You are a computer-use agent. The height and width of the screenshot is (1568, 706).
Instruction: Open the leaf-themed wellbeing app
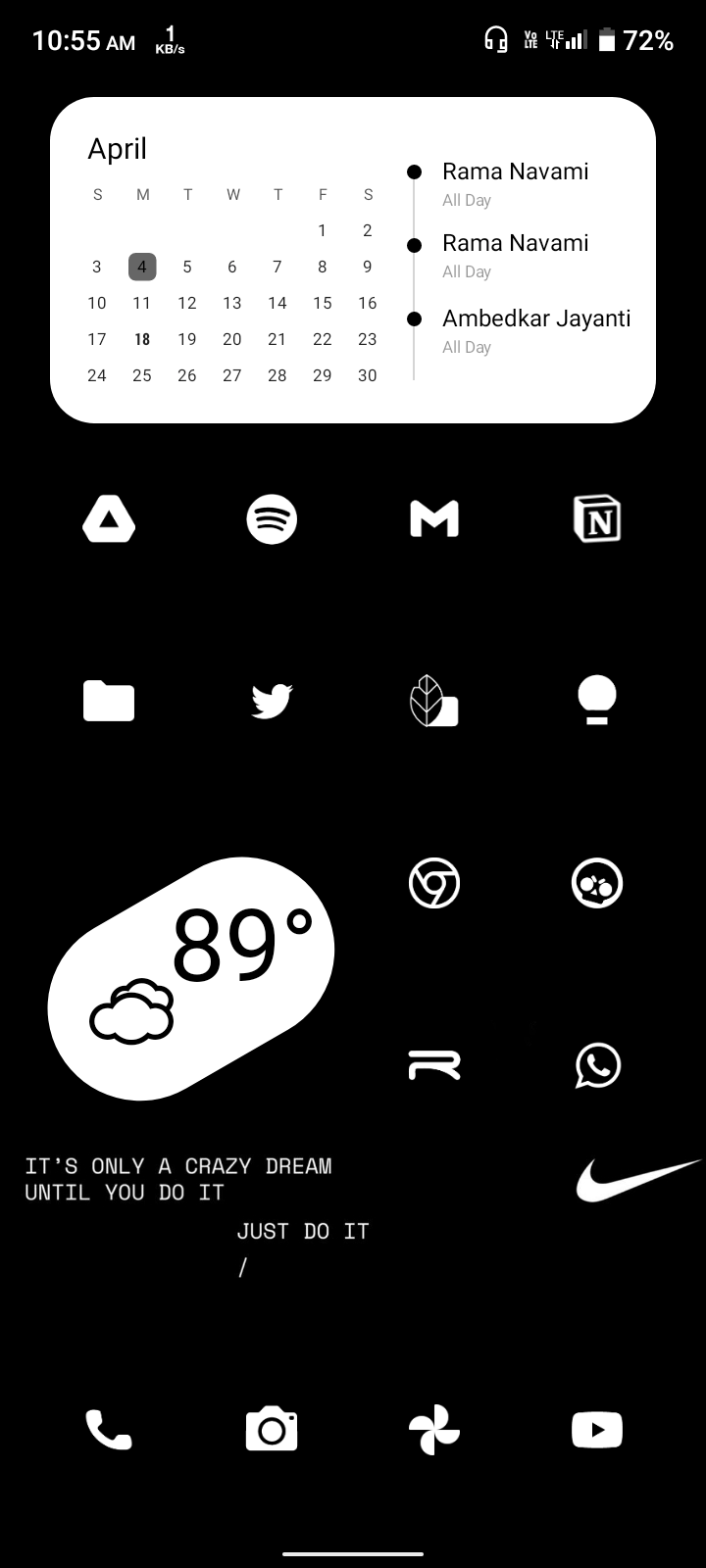434,701
